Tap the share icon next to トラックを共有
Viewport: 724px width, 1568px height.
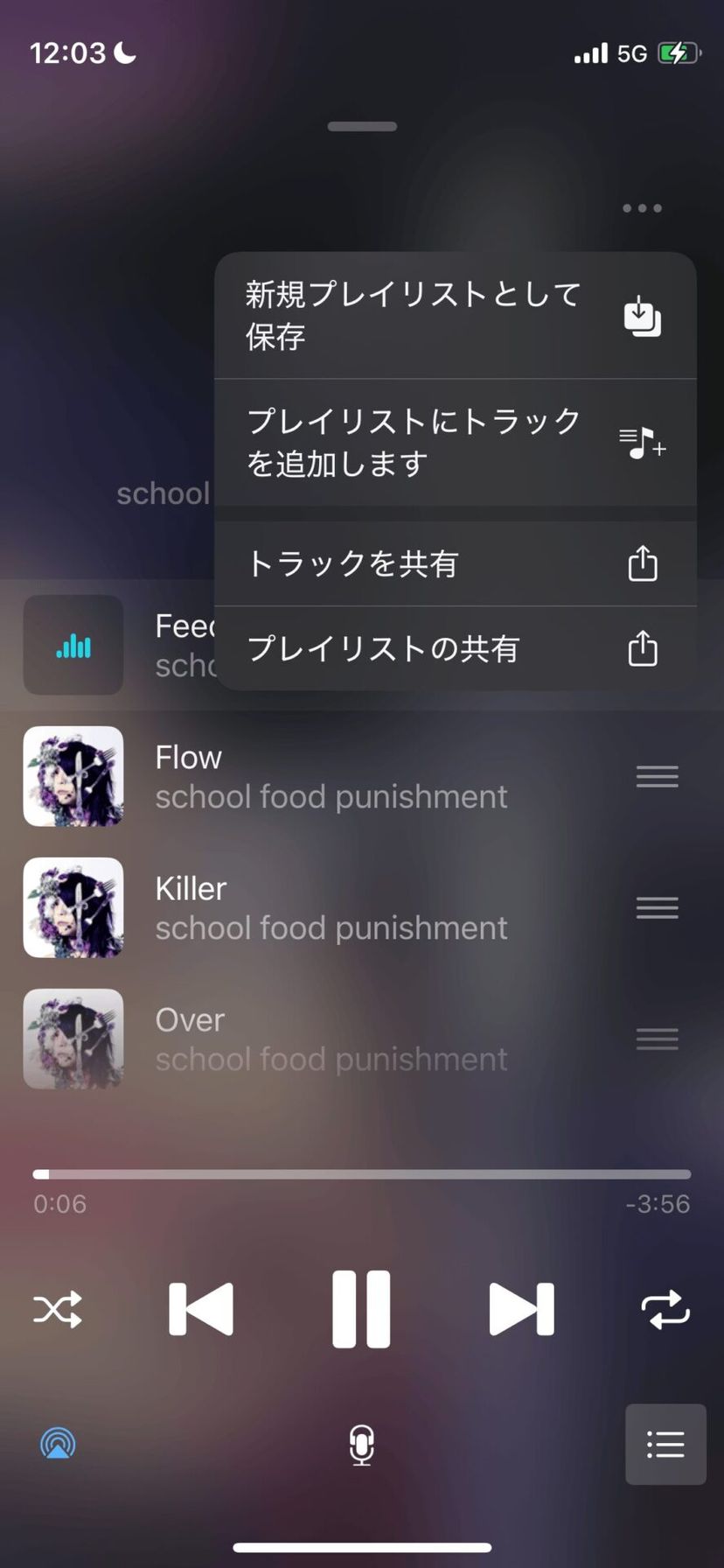tap(642, 563)
